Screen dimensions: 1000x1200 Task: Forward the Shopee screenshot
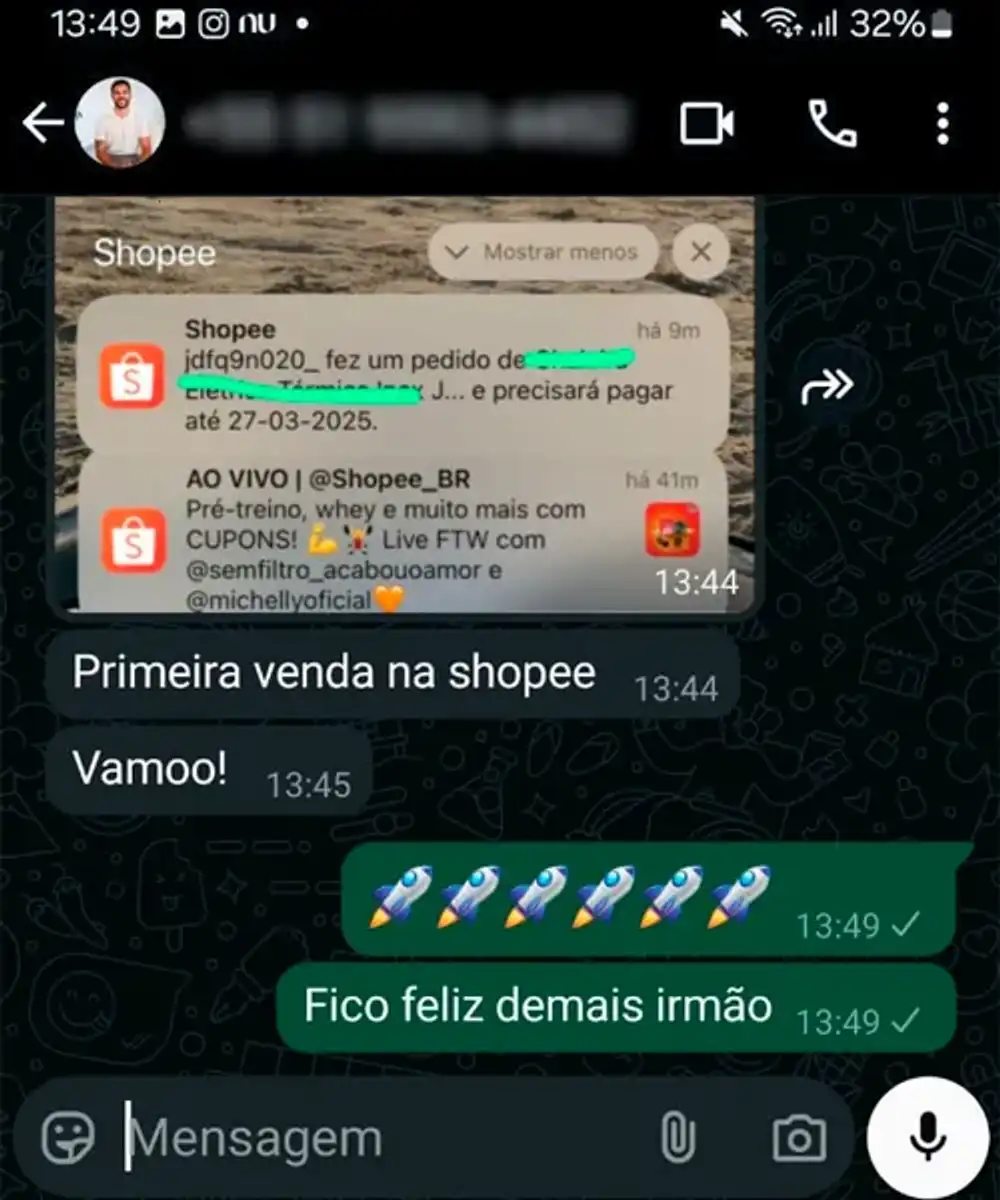coord(828,385)
